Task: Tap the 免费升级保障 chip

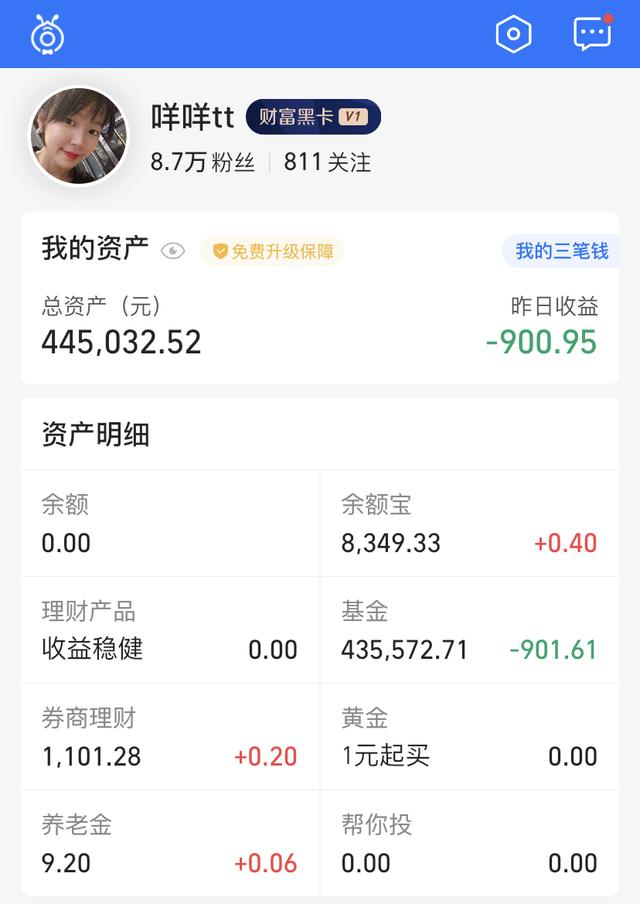Action: coord(272,251)
